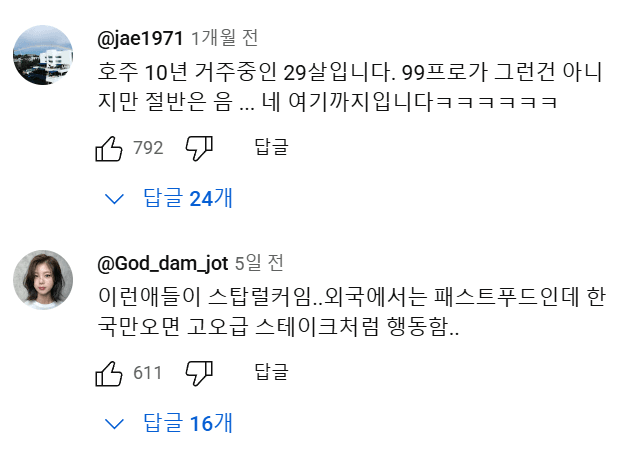Reply to @God_dam_jot's comment
This screenshot has height=468, width=630.
click(x=271, y=374)
